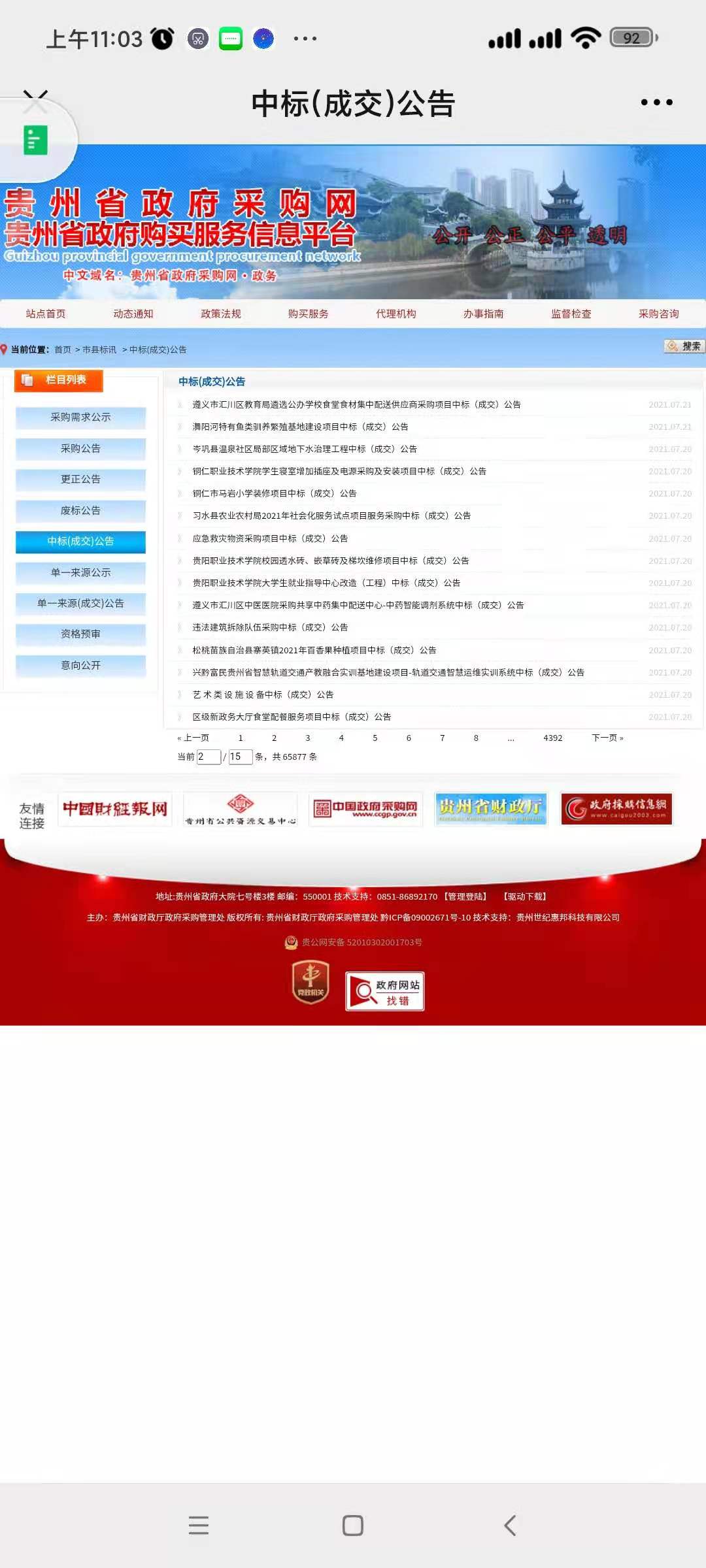Open the 违法建筑拆除队伍采购 announcement
706x1568 pixels.
pos(270,627)
